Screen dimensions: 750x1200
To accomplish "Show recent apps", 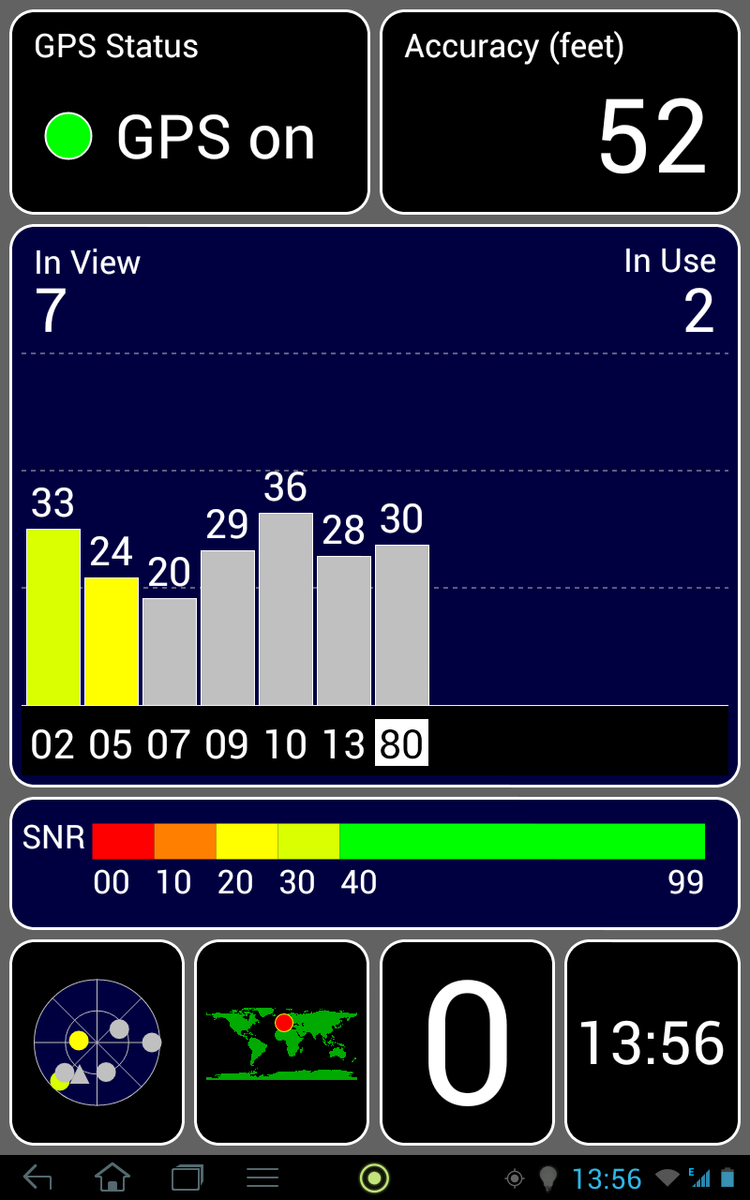I will [187, 1178].
